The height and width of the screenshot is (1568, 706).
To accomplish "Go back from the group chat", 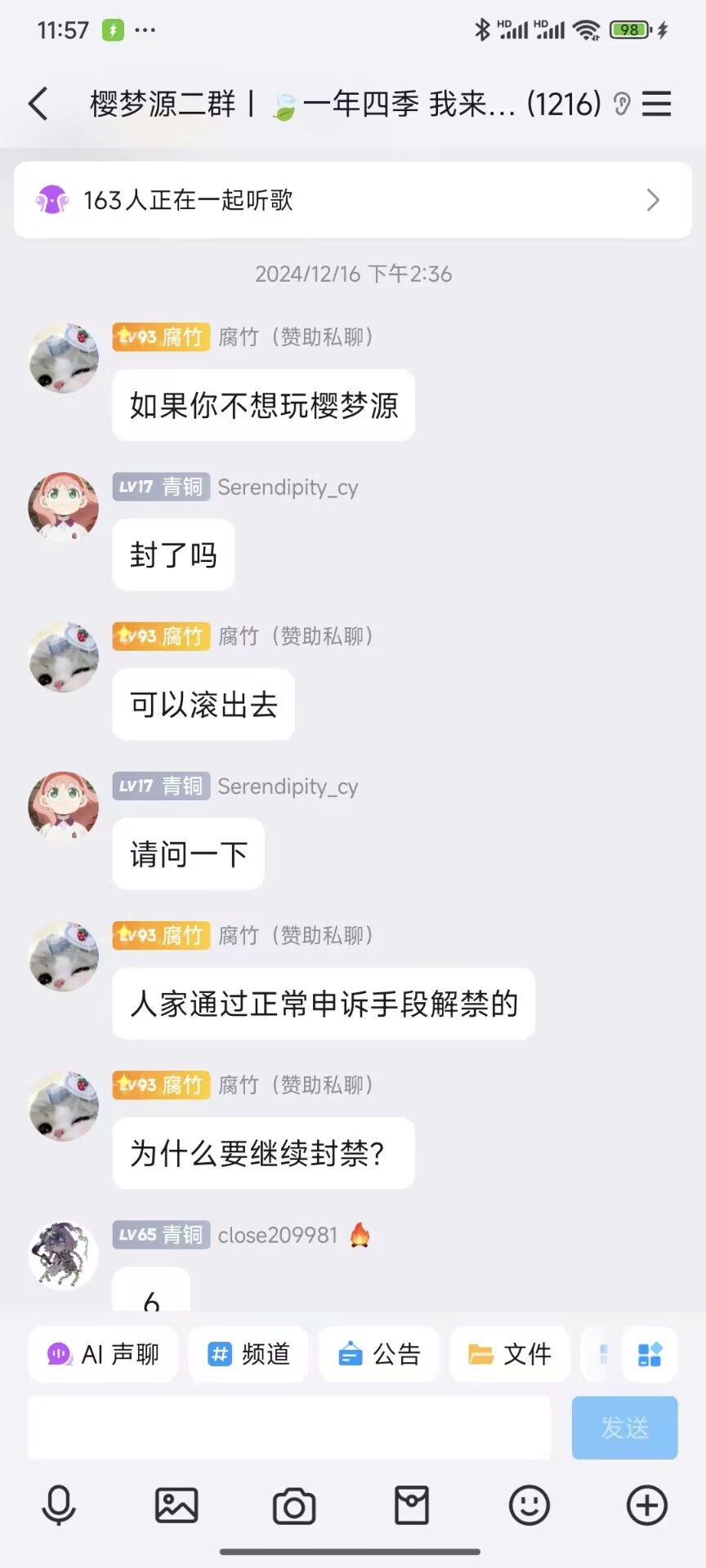I will pyautogui.click(x=38, y=104).
